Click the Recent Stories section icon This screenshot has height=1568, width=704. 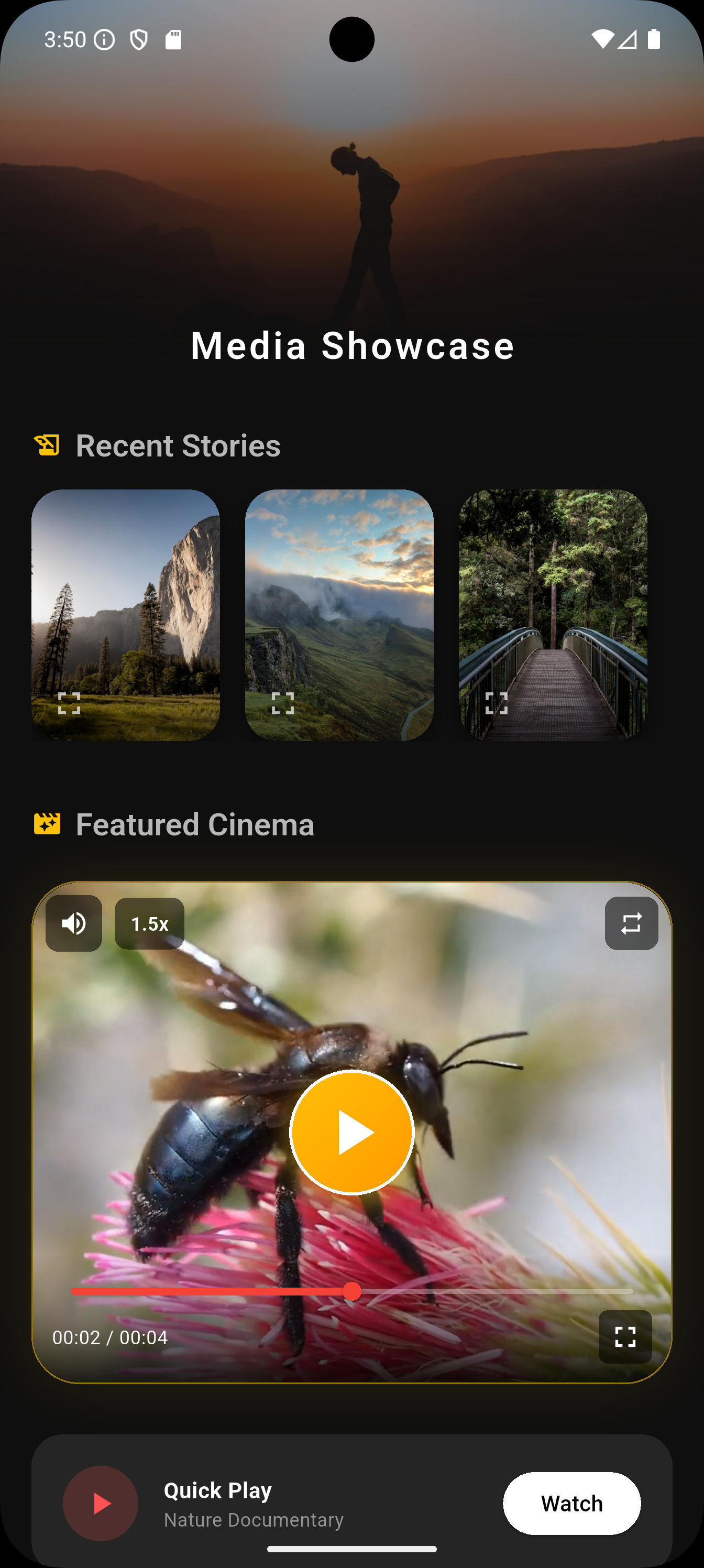click(48, 445)
